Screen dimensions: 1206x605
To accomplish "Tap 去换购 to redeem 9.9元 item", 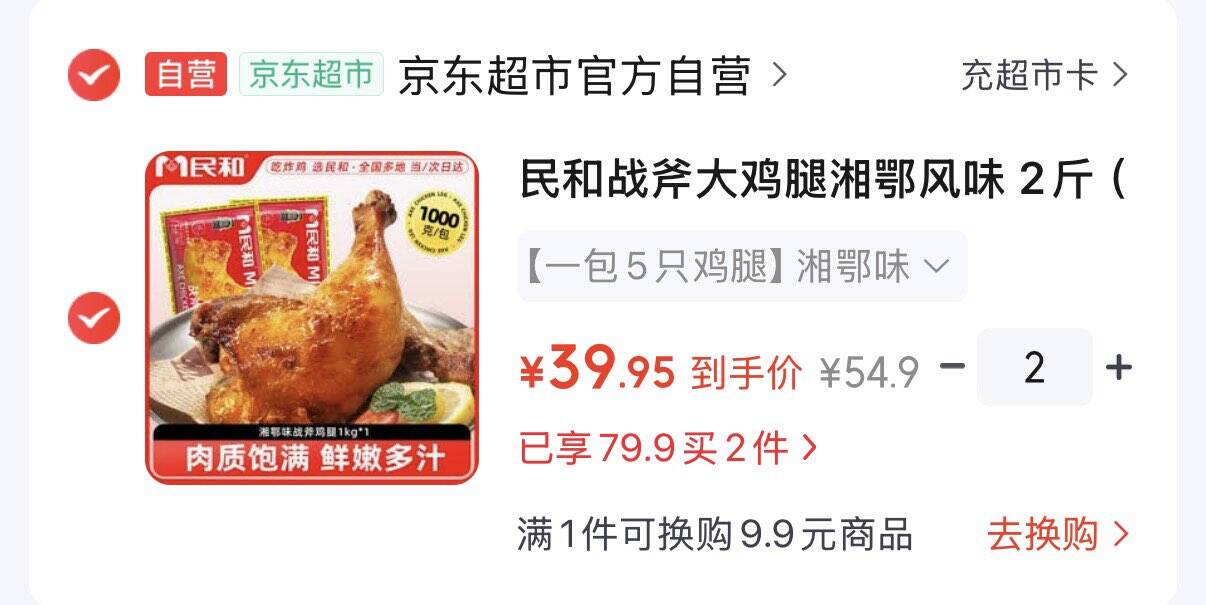I will [x=1058, y=535].
